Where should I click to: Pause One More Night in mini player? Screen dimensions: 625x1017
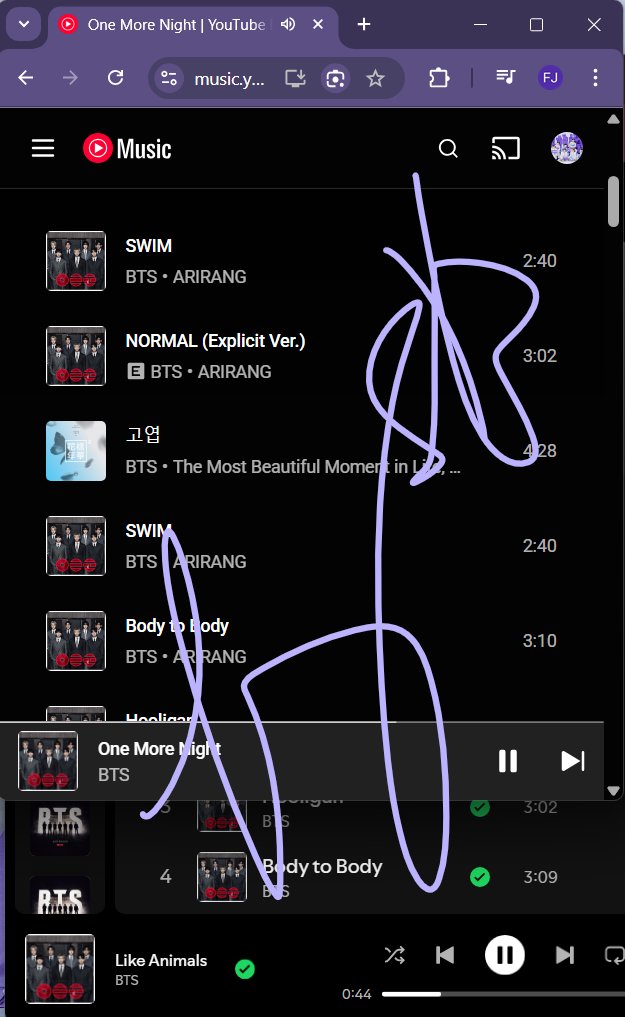coord(508,761)
